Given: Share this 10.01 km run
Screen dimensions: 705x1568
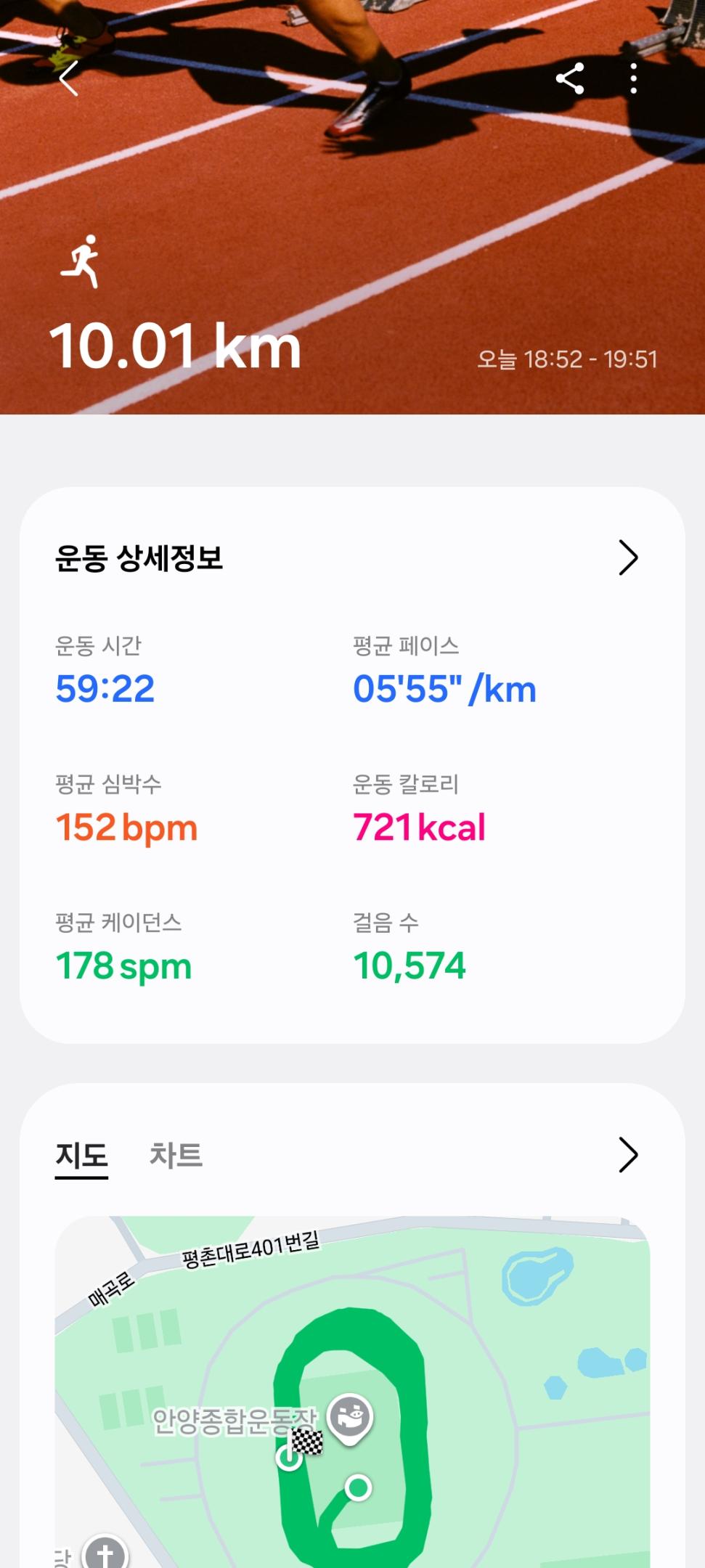Looking at the screenshot, I should point(570,78).
